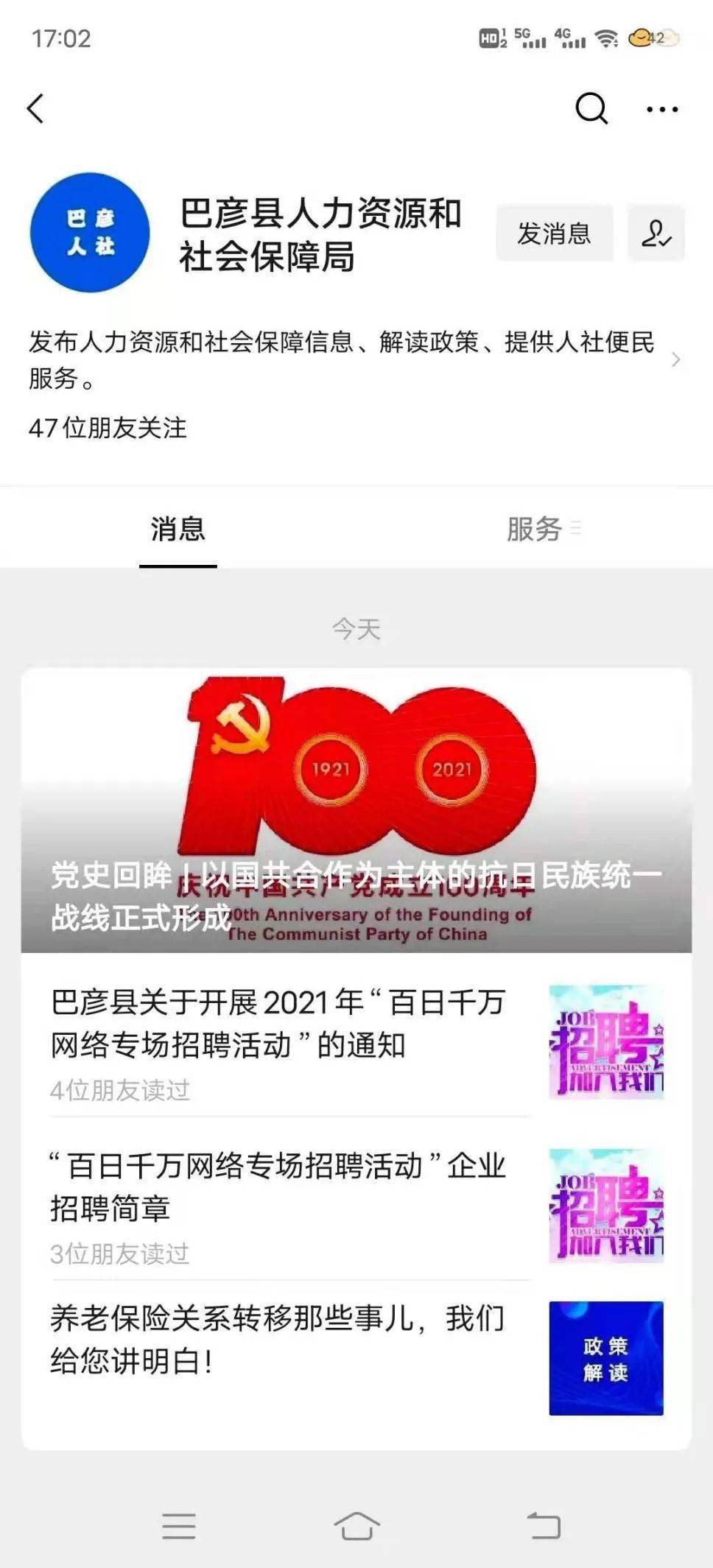The image size is (713, 1568).
Task: Open 巴彦县关于开展2021年百日千万 notice article
Action: pyautogui.click(x=356, y=1042)
